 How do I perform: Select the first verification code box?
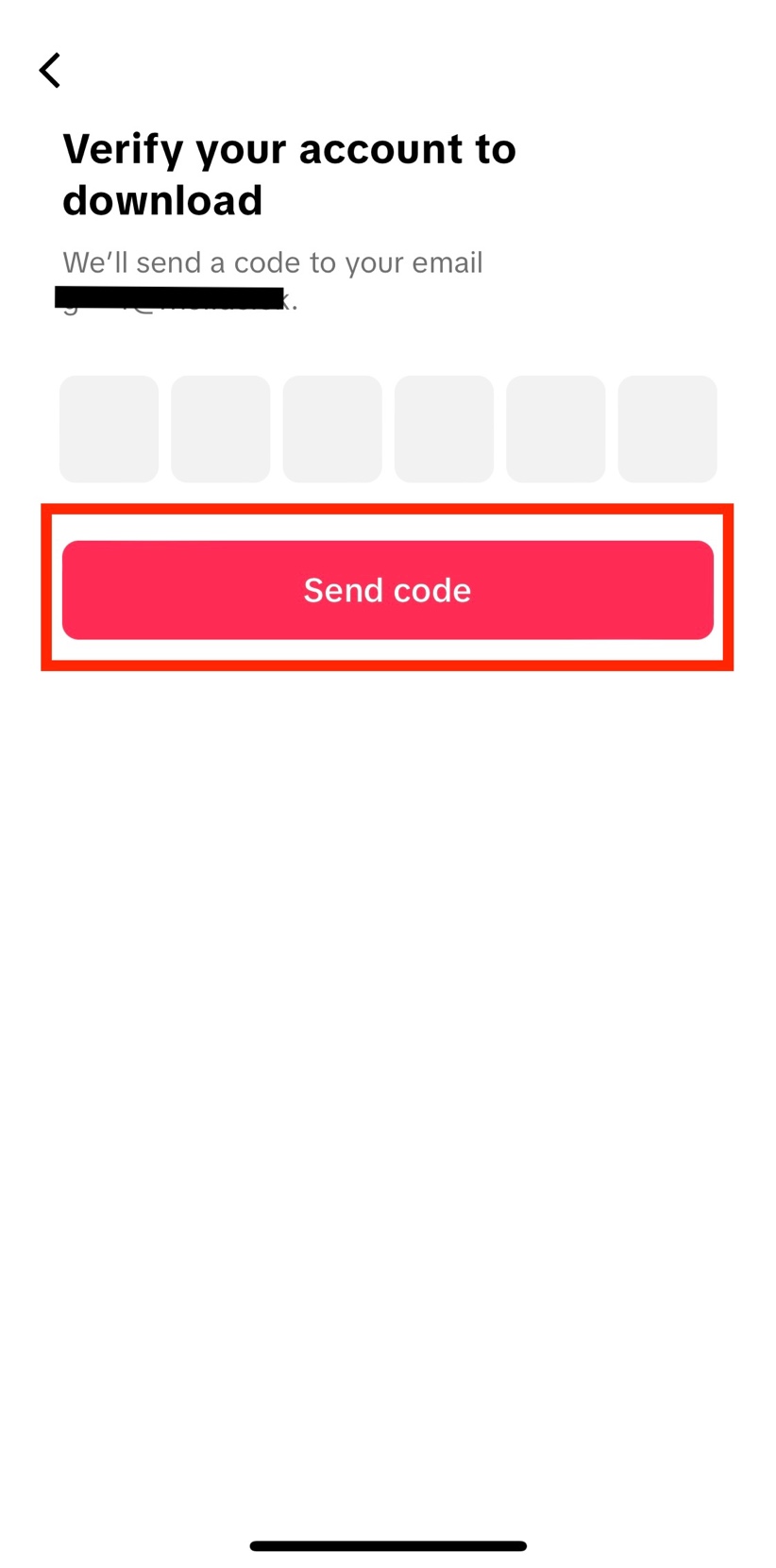[x=109, y=429]
